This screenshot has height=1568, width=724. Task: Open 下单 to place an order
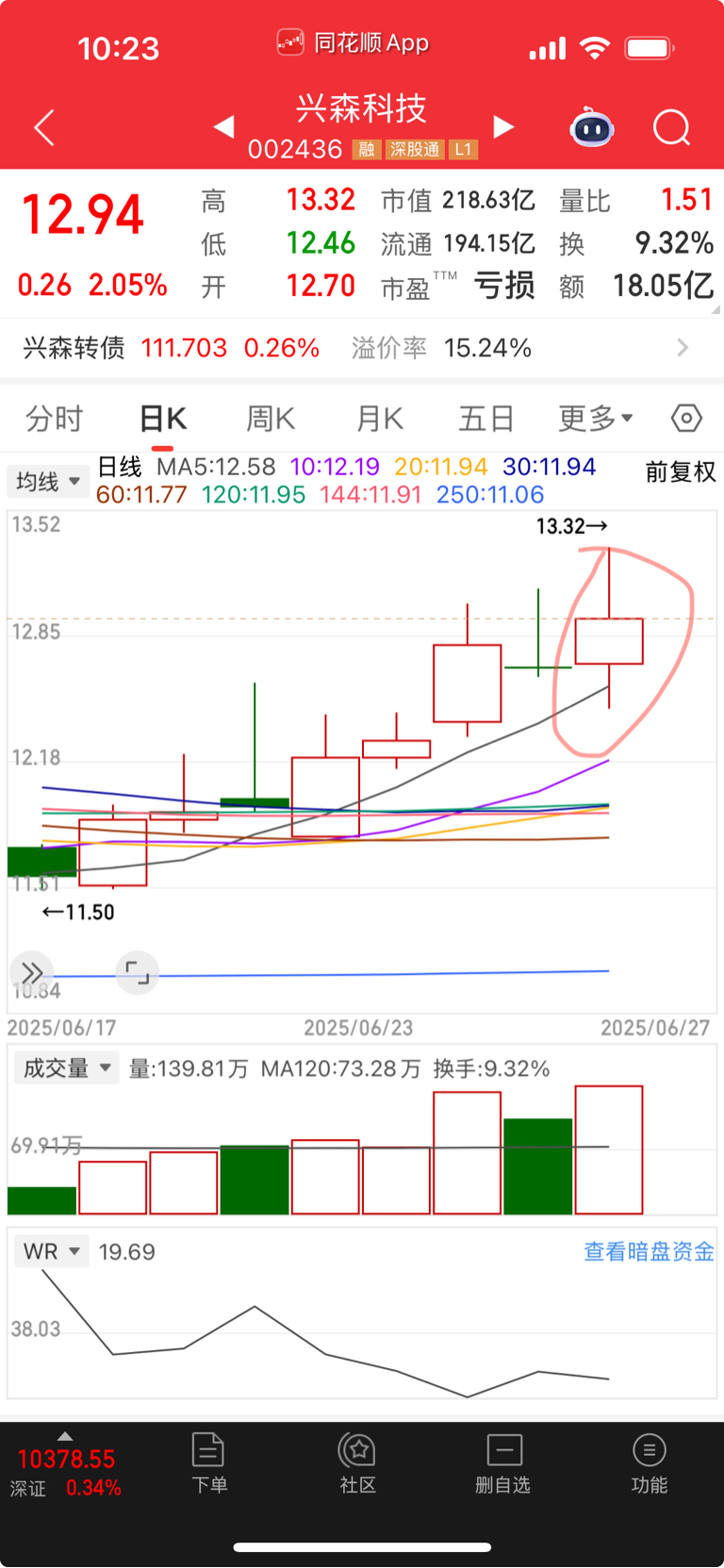[x=208, y=1463]
